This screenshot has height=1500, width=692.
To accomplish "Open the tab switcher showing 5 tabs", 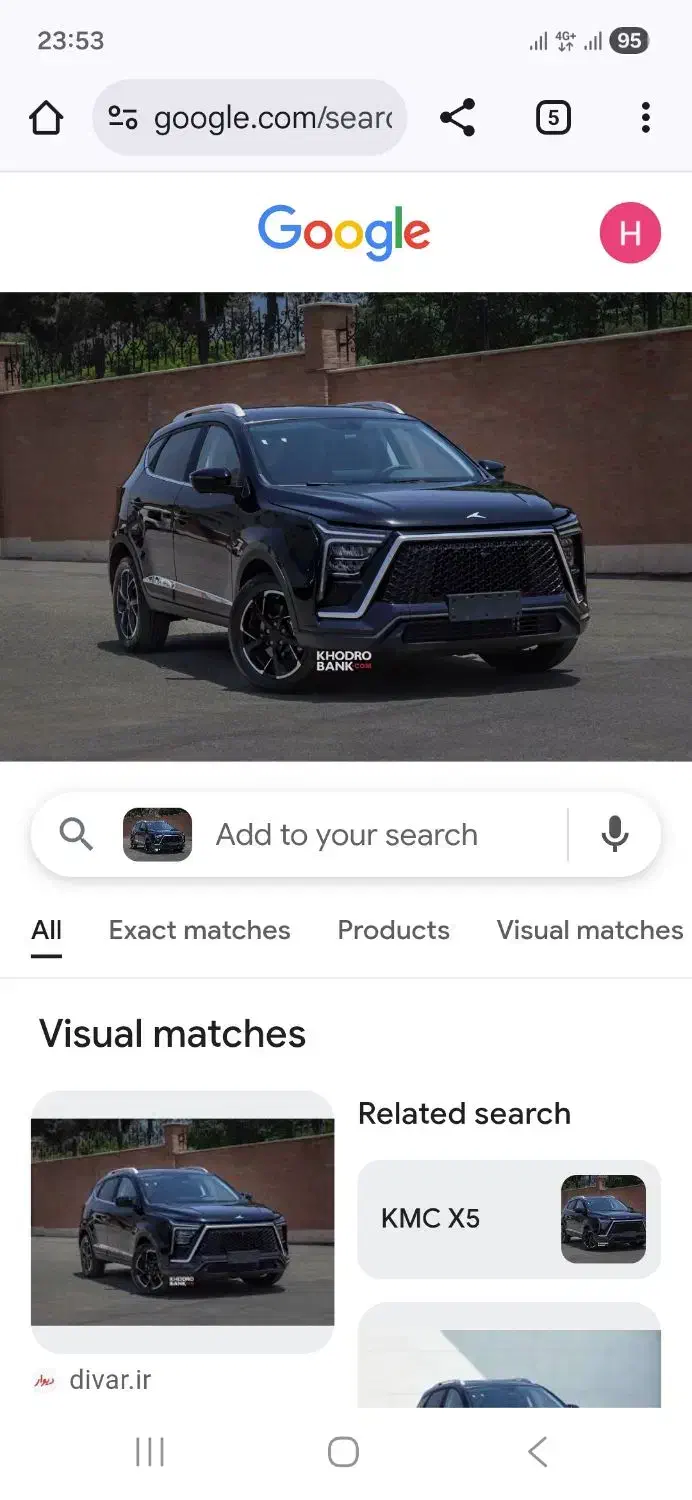I will [x=553, y=118].
